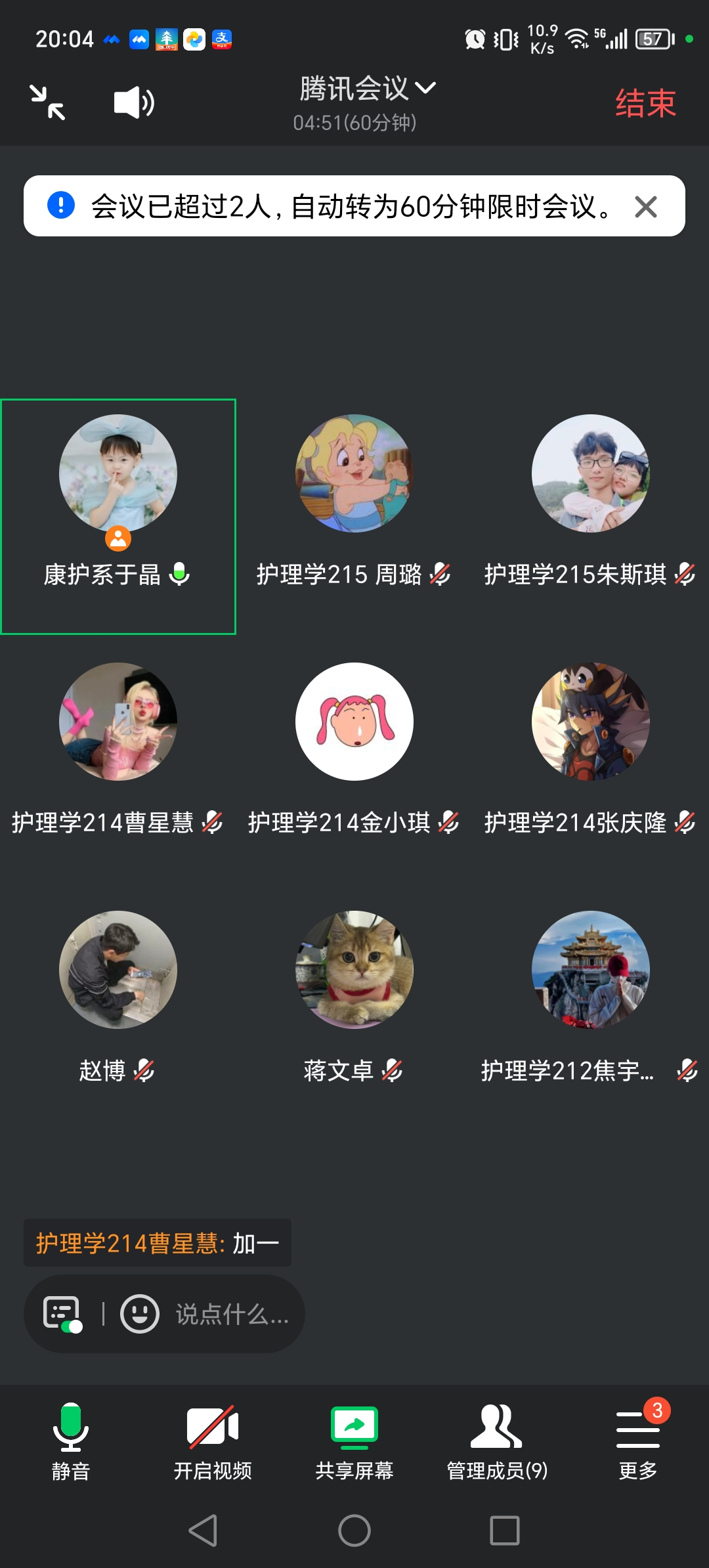
Task: Dismiss the 60分钟限时会议 notice
Action: pyautogui.click(x=646, y=207)
